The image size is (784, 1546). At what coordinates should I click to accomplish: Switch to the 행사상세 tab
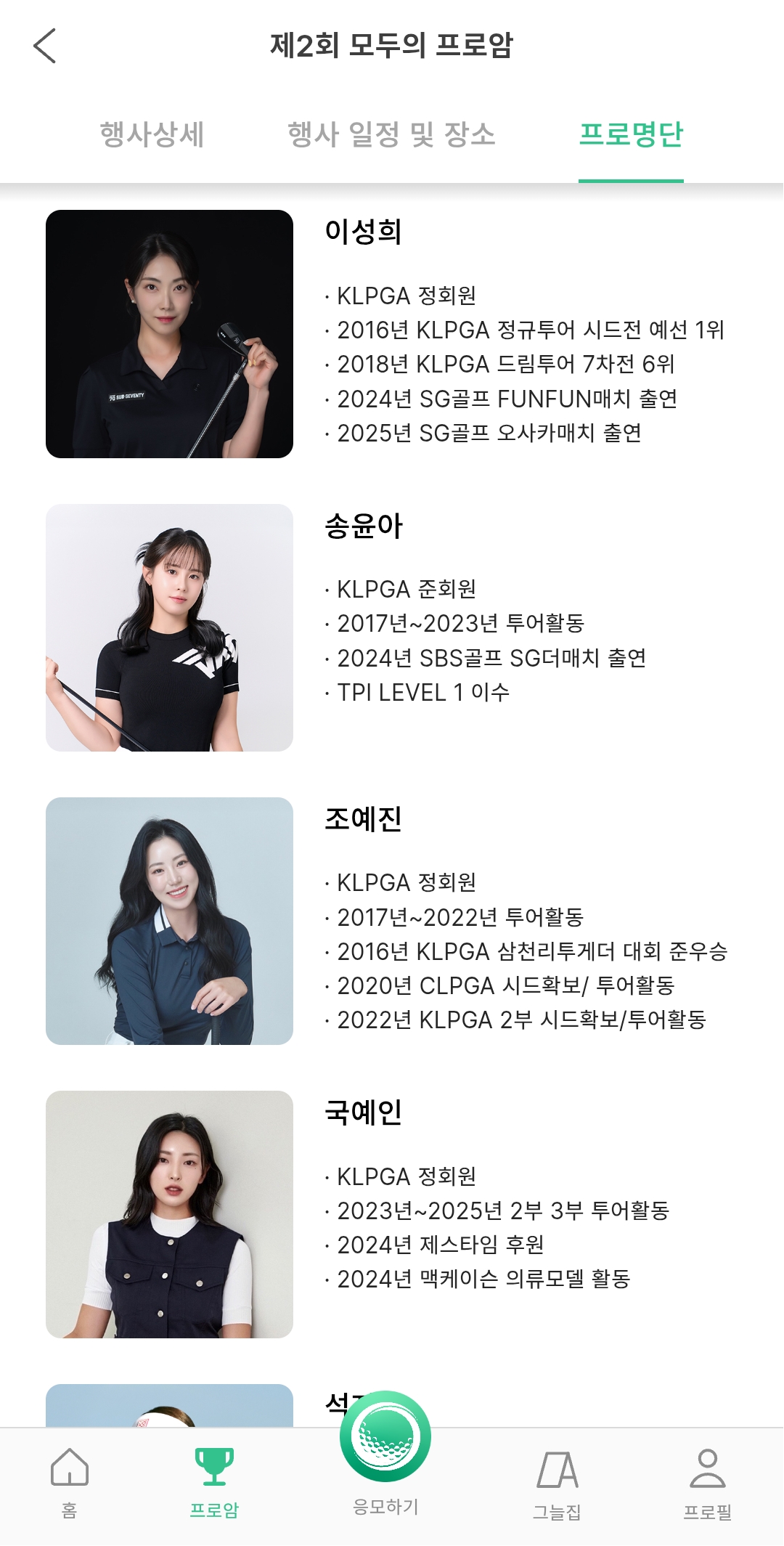click(x=152, y=134)
